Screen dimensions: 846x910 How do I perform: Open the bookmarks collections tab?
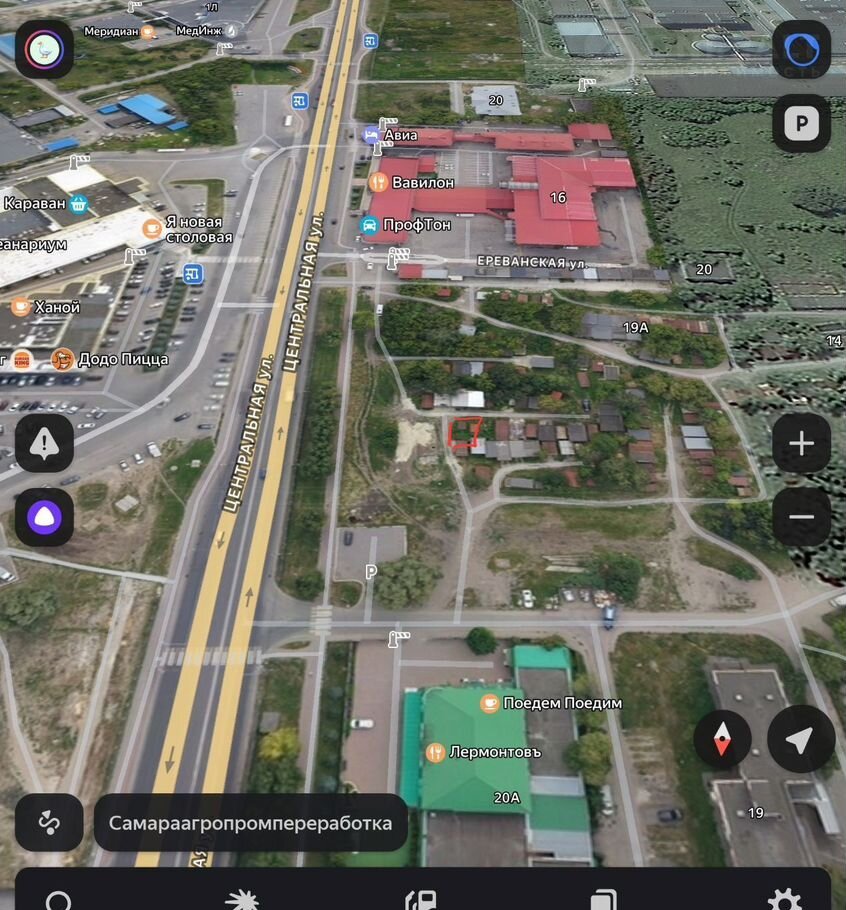pyautogui.click(x=603, y=899)
